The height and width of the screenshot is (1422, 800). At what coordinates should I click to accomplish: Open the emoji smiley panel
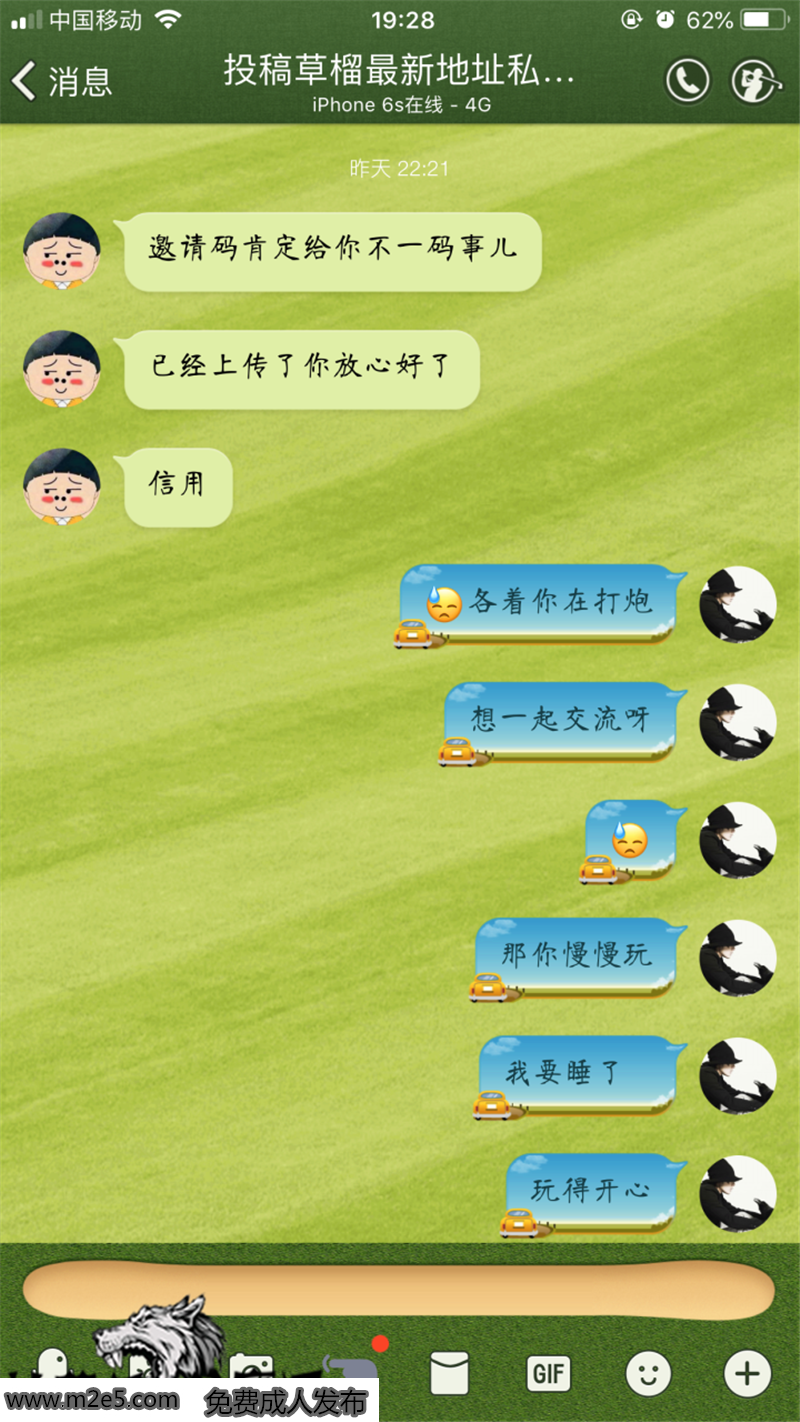[x=648, y=1372]
